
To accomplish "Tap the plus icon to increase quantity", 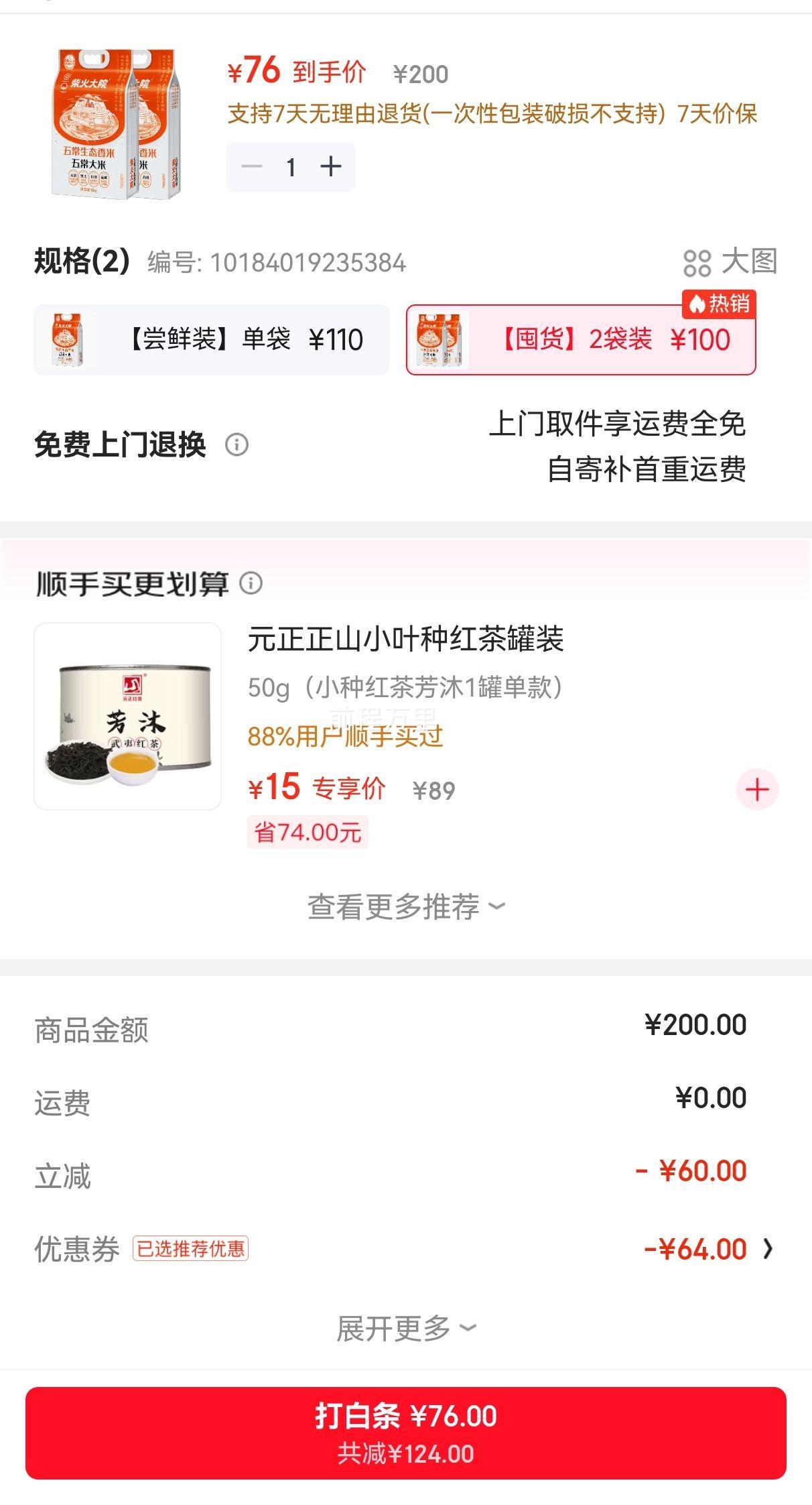I will [x=330, y=167].
